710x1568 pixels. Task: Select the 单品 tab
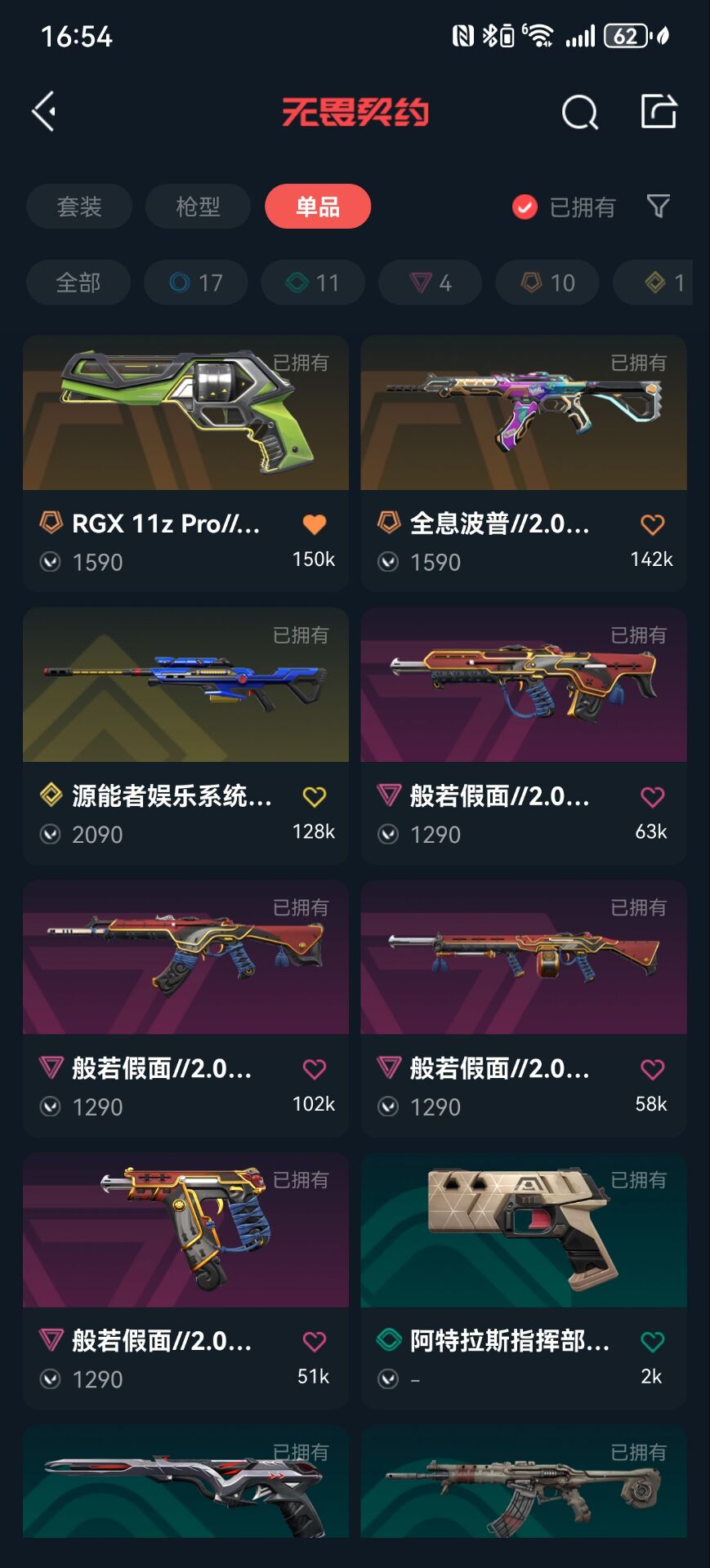tap(318, 207)
